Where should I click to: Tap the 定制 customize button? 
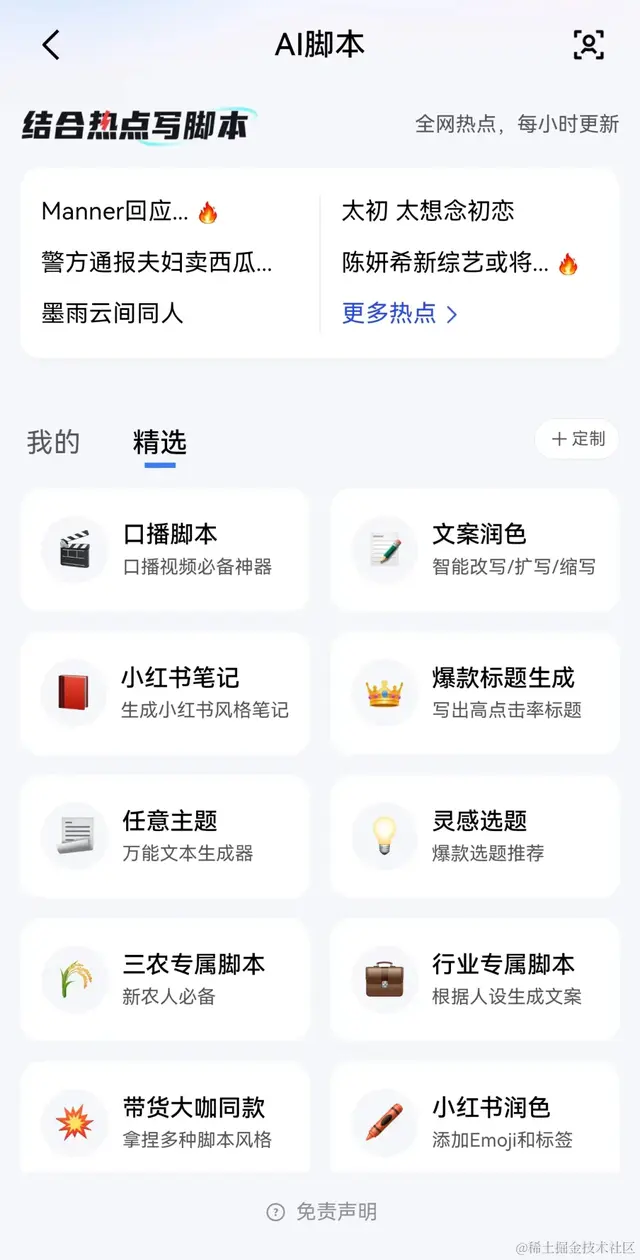click(577, 439)
